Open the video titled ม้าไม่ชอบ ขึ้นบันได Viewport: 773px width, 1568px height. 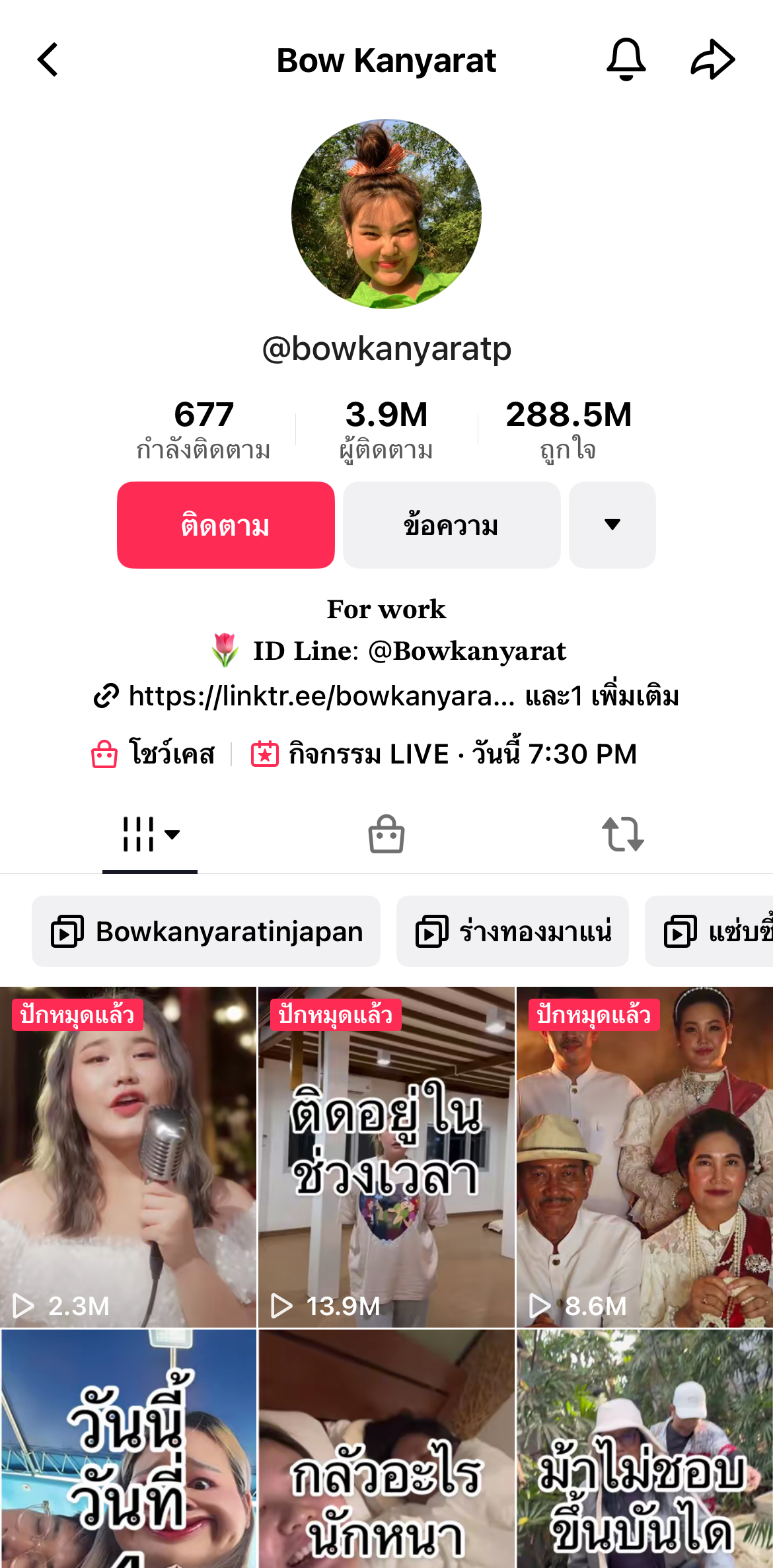[645, 1453]
